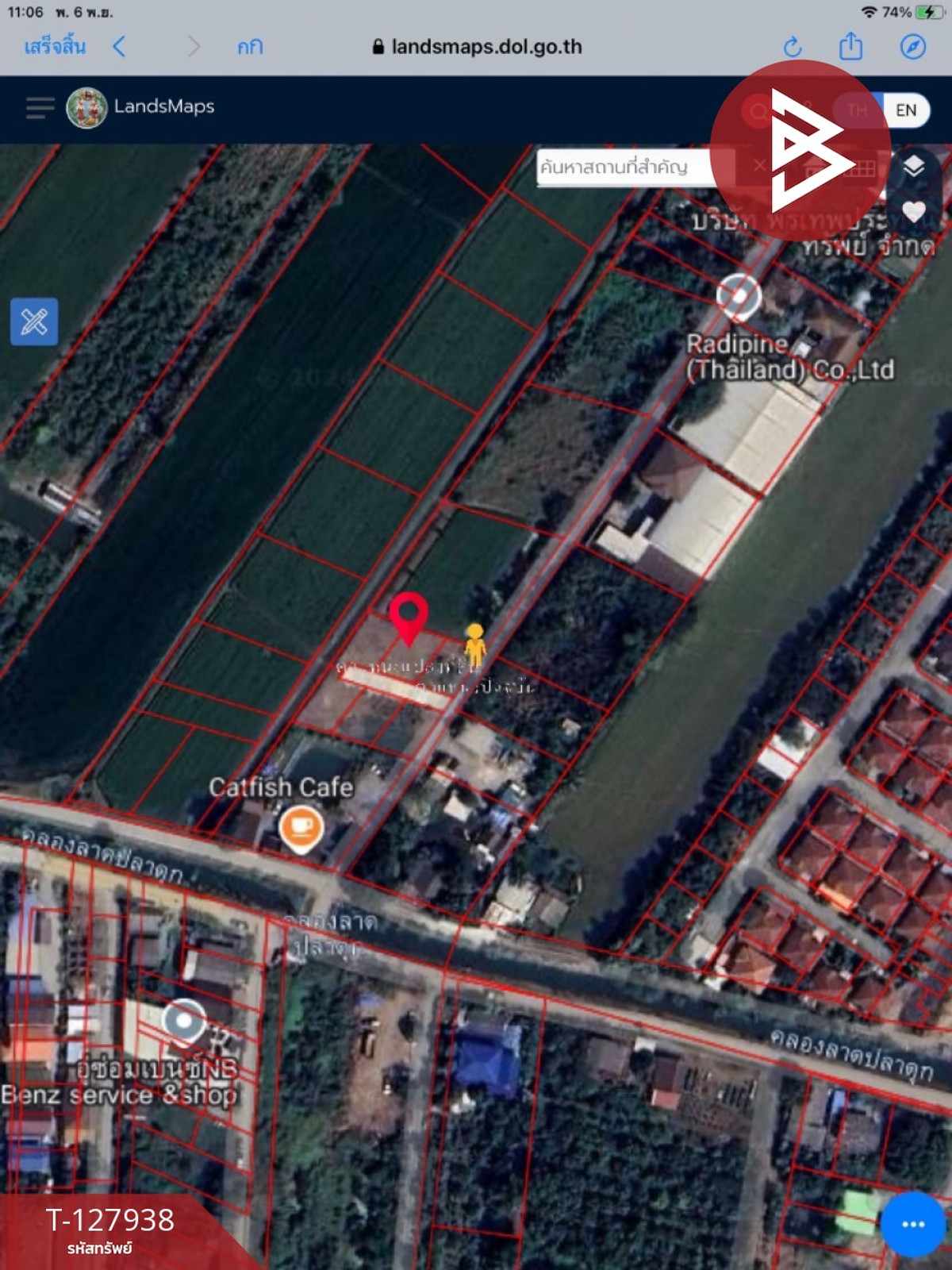Open the Radipine (Thailand) Co.,Ltd marker
Viewport: 952px width, 1270px height.
(739, 295)
